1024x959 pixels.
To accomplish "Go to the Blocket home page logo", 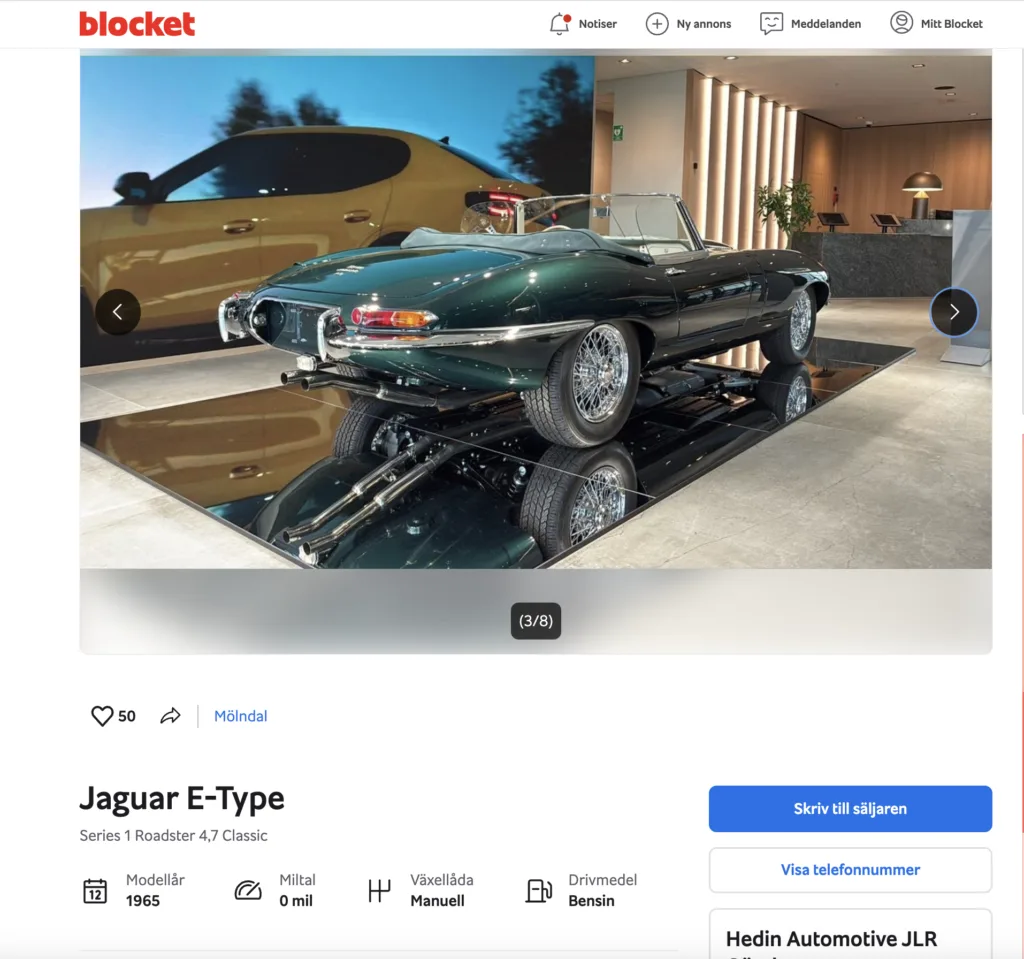I will 137,24.
